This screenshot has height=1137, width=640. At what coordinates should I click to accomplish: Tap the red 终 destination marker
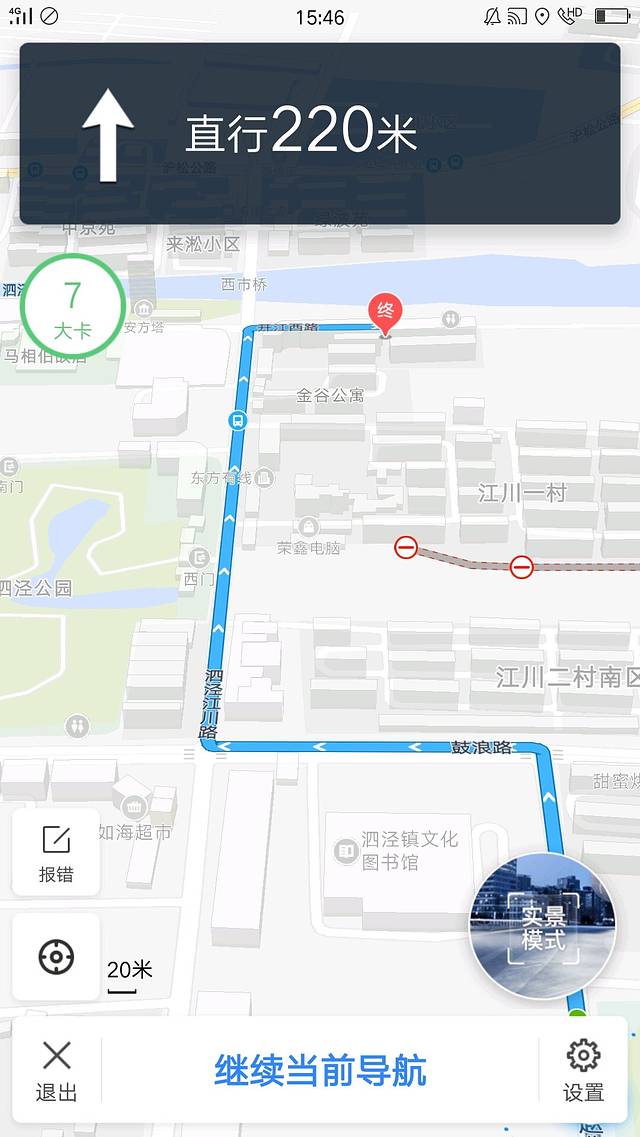point(385,313)
